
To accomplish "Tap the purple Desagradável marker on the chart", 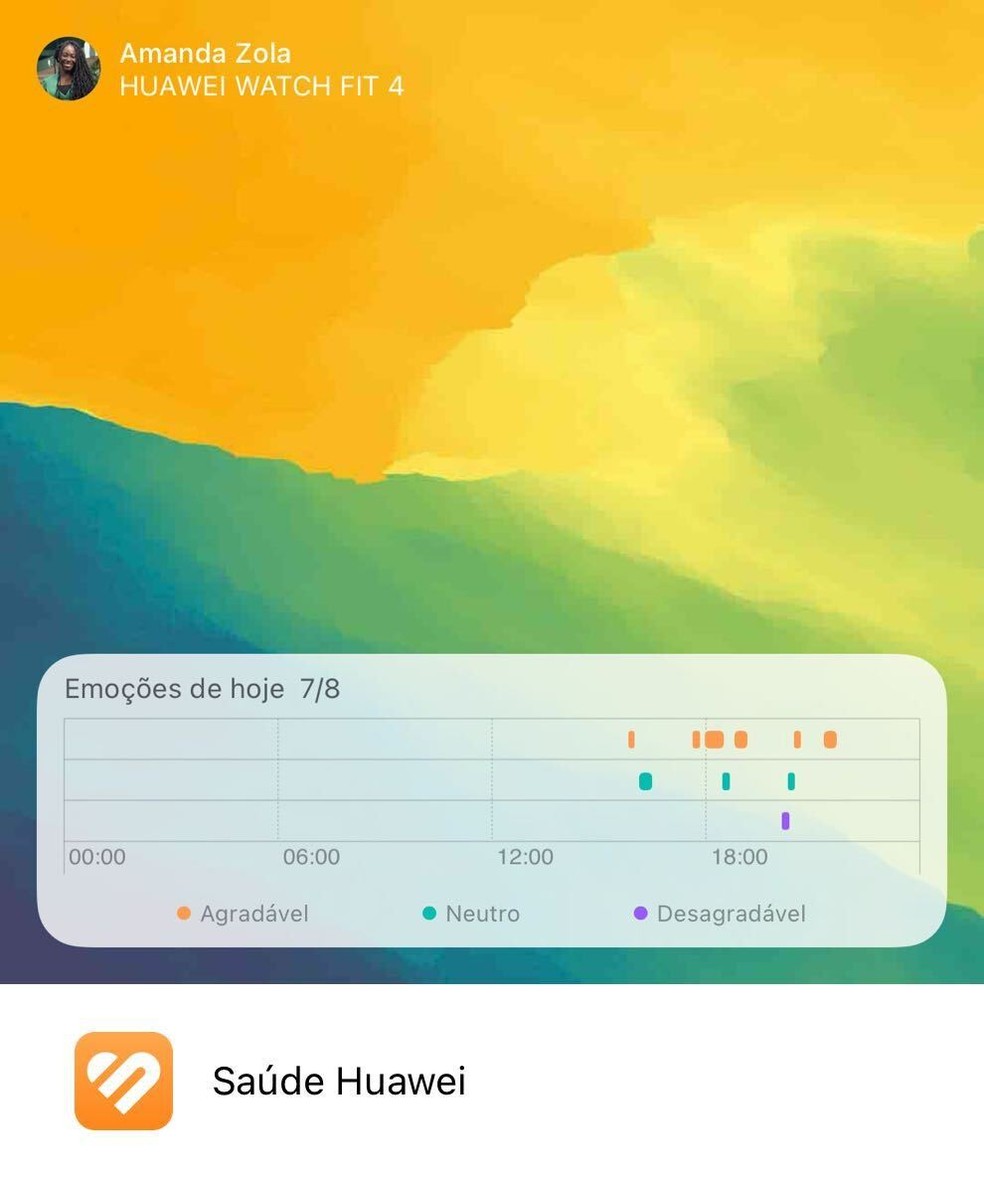I will point(784,820).
